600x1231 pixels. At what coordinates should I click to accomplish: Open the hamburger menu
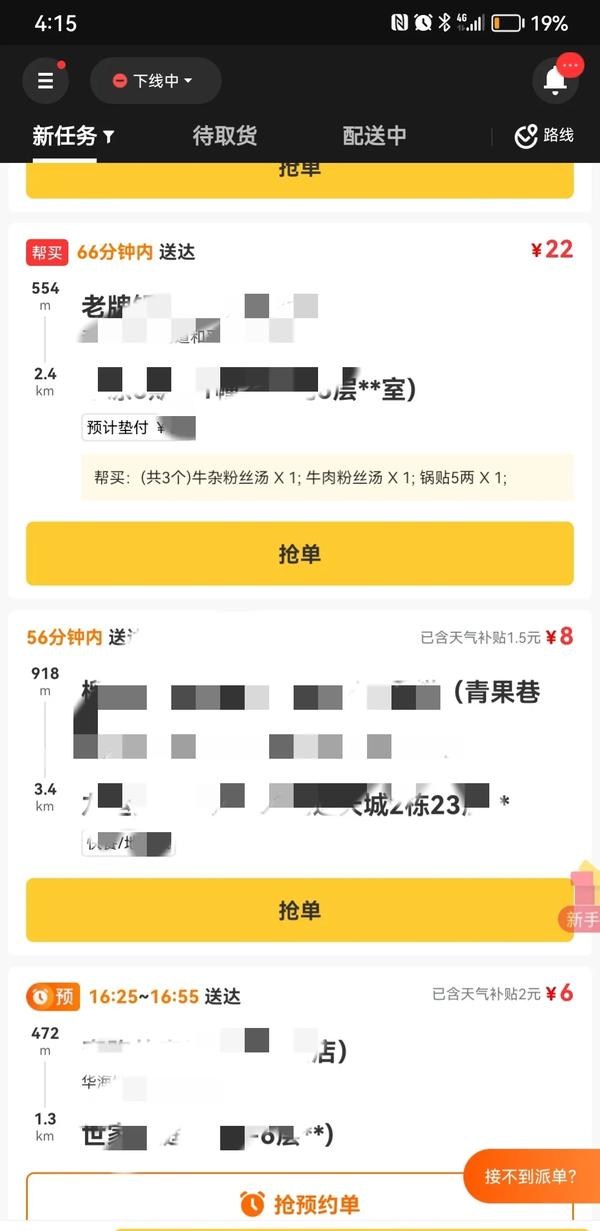[x=45, y=81]
